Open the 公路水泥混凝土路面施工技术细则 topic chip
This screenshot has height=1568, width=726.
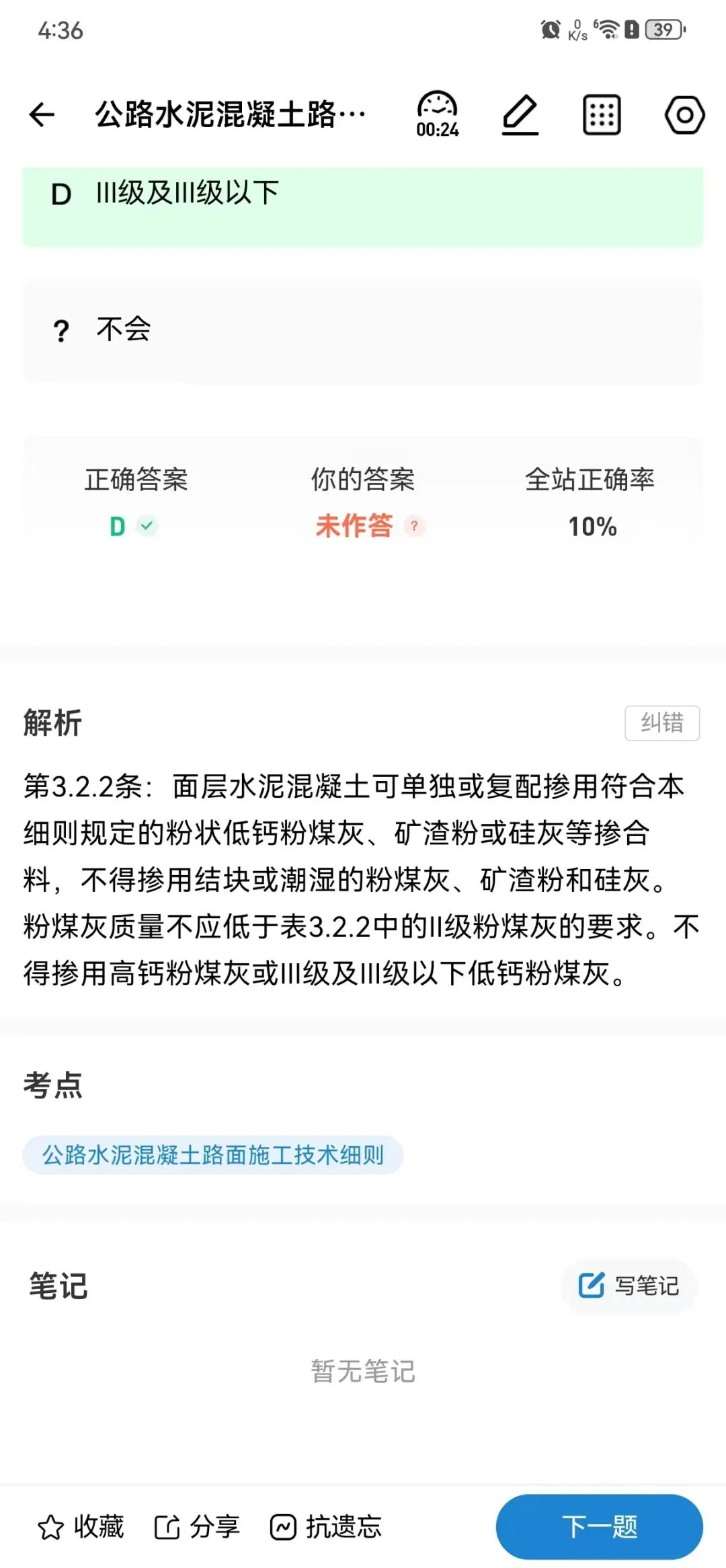(212, 1155)
